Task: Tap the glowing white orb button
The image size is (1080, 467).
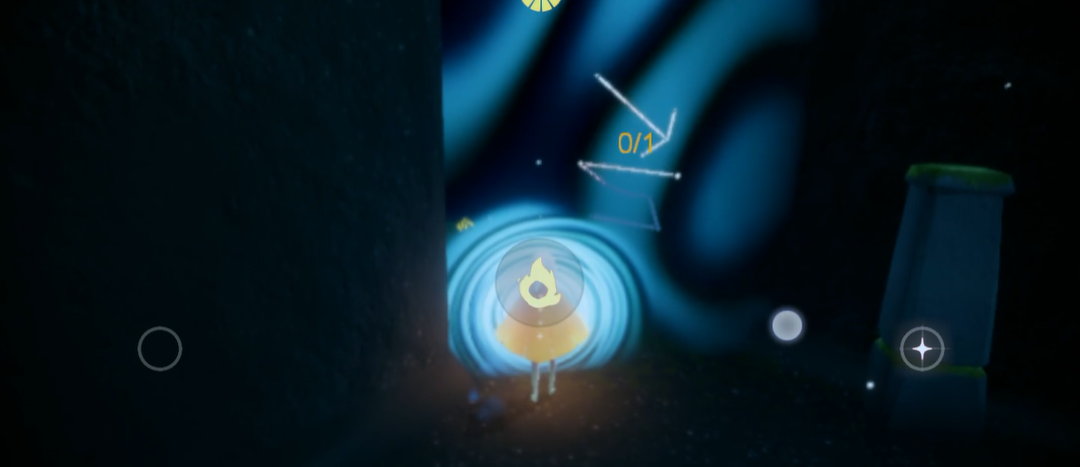Action: coord(787,325)
